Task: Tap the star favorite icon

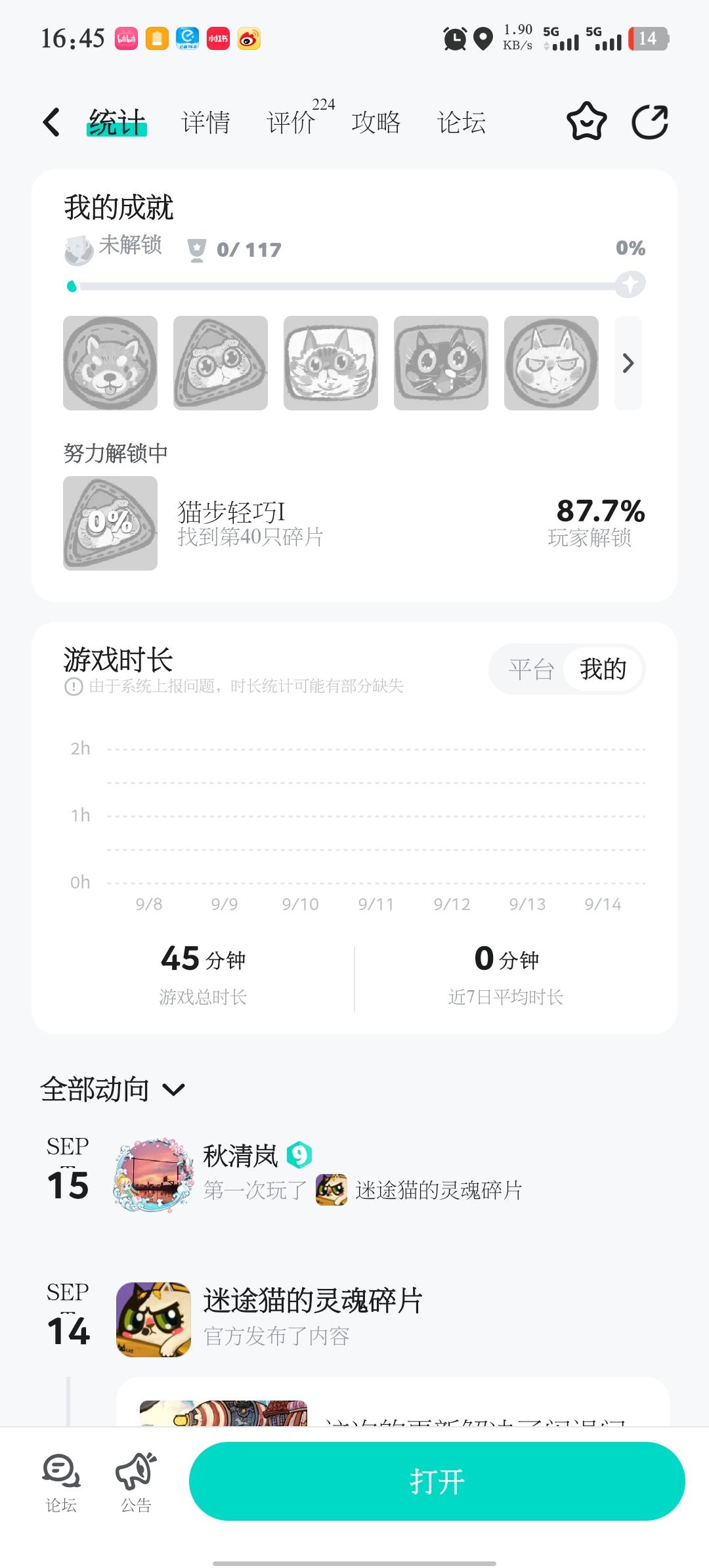Action: [x=586, y=122]
